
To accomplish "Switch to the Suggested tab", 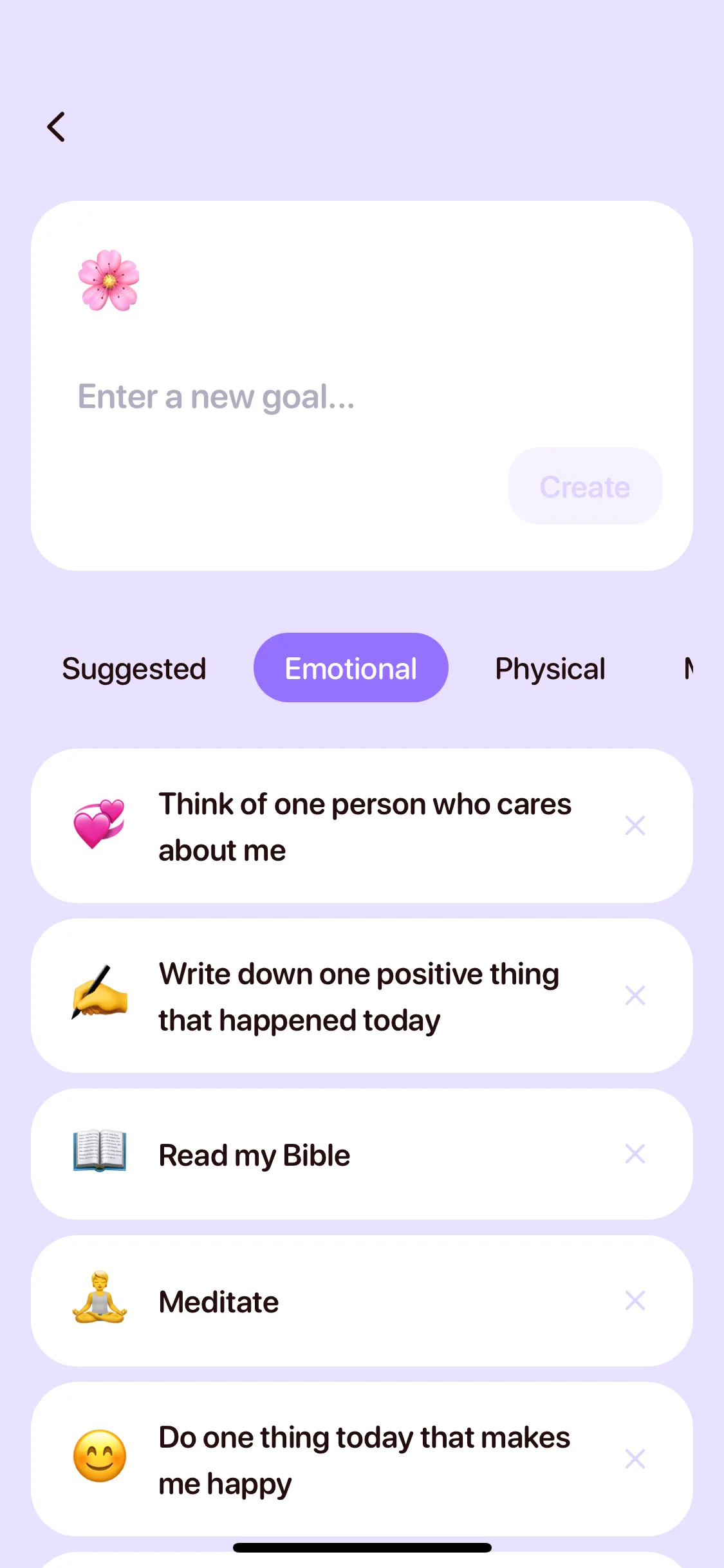I will tap(134, 668).
